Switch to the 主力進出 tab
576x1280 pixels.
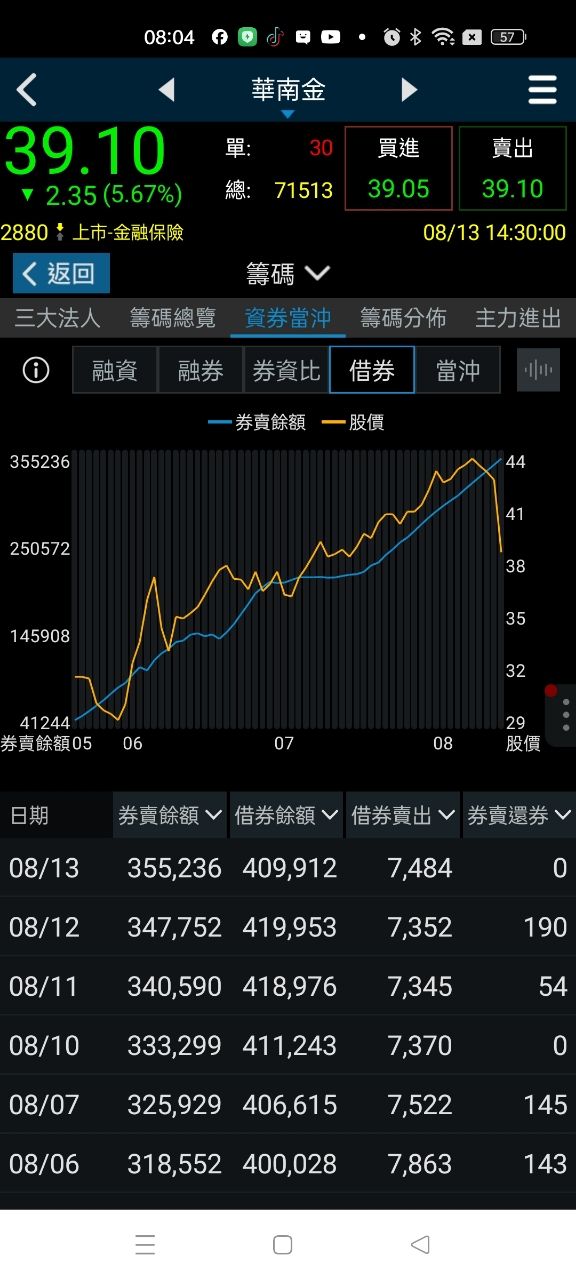tap(518, 318)
